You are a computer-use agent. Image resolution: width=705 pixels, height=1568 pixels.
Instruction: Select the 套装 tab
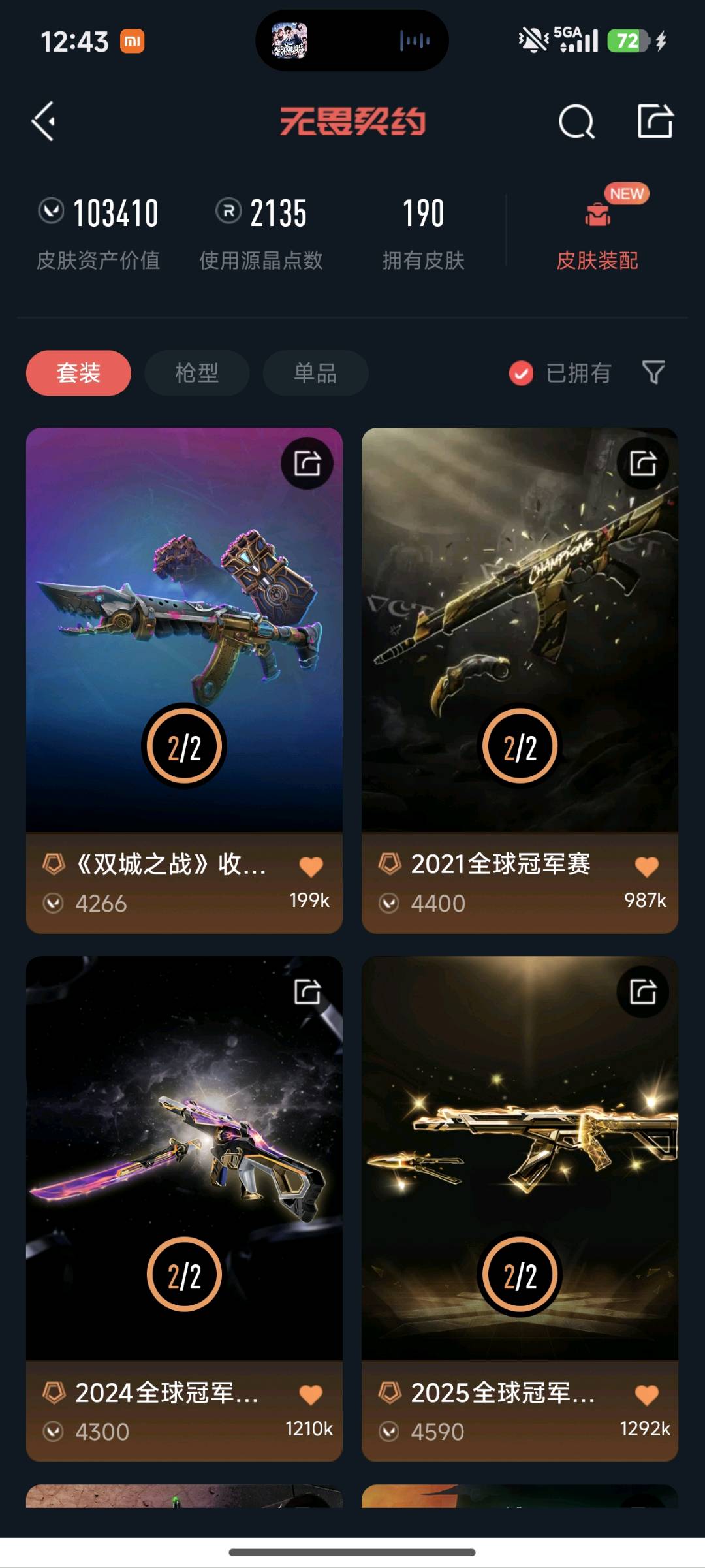point(78,373)
